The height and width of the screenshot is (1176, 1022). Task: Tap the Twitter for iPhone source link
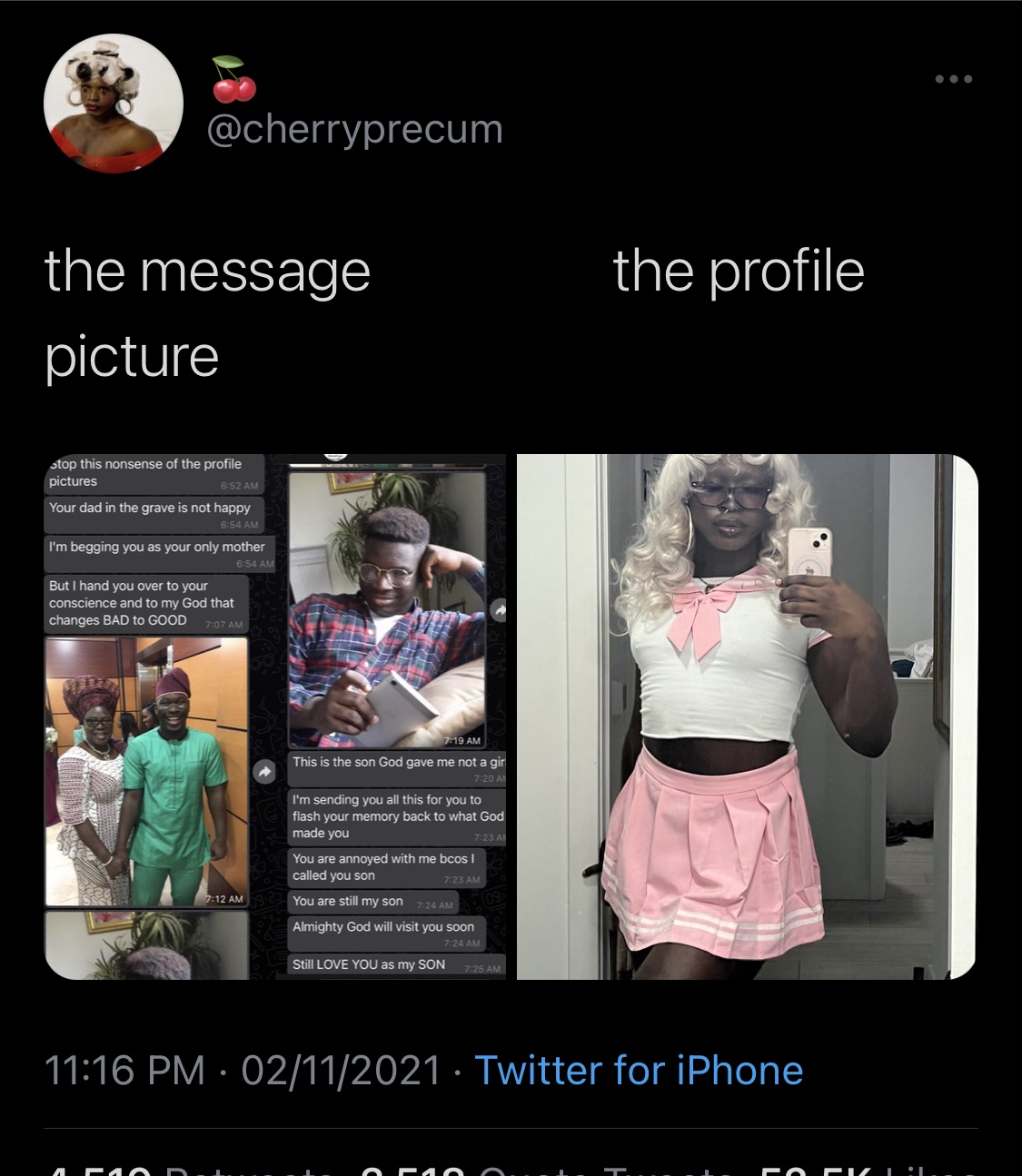[x=639, y=1070]
